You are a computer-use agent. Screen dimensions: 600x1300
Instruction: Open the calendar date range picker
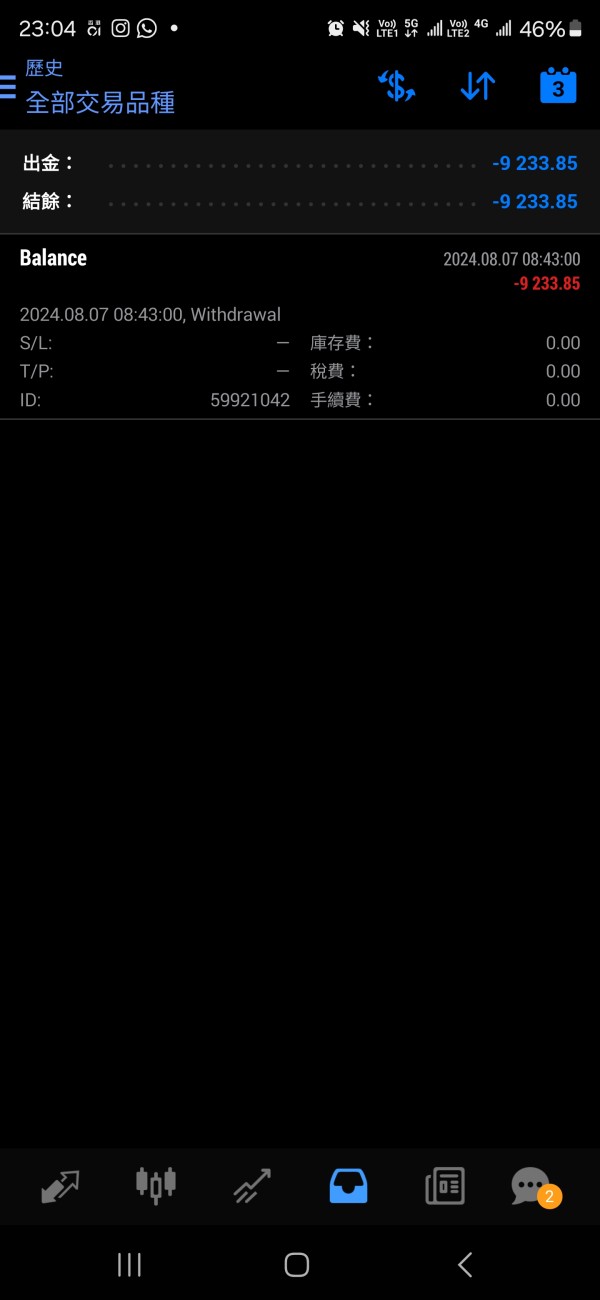[558, 86]
